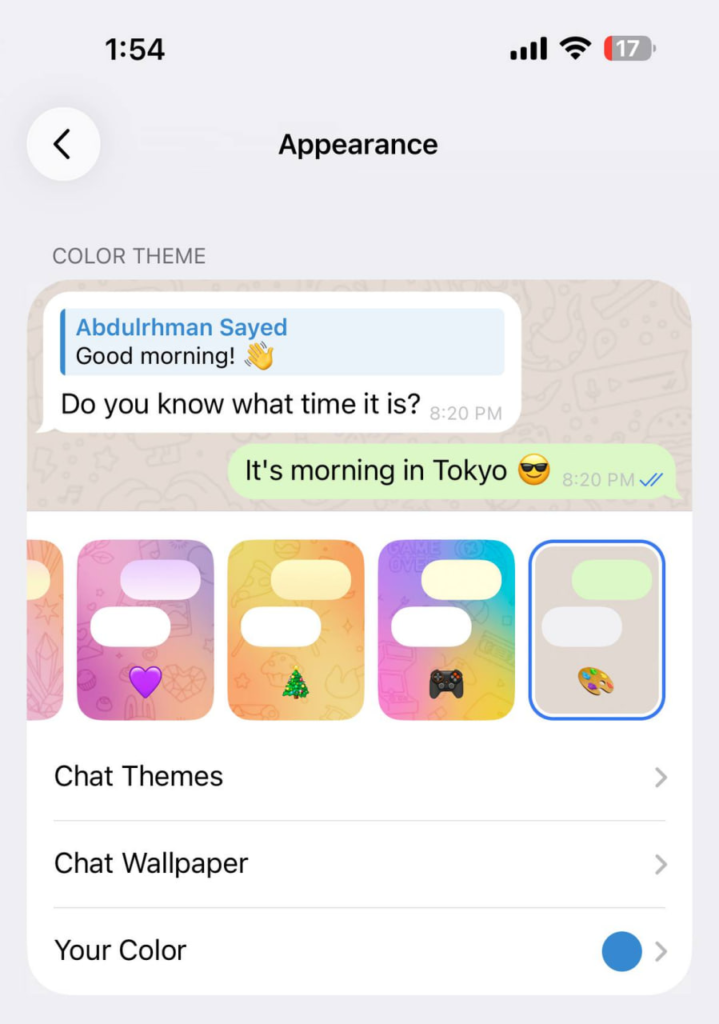
Task: Select the artist palette color theme
Action: [596, 630]
